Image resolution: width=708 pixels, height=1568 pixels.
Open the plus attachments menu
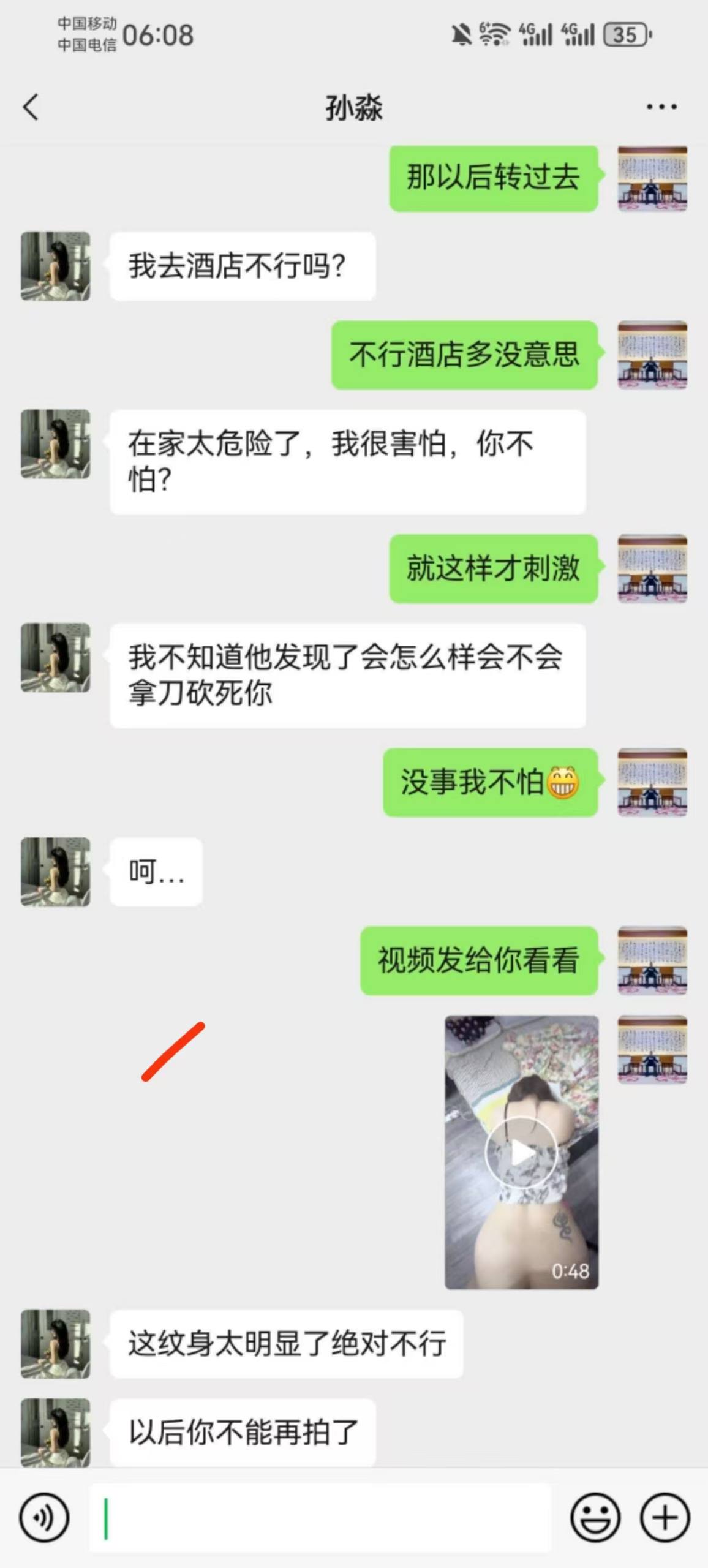[x=665, y=1518]
